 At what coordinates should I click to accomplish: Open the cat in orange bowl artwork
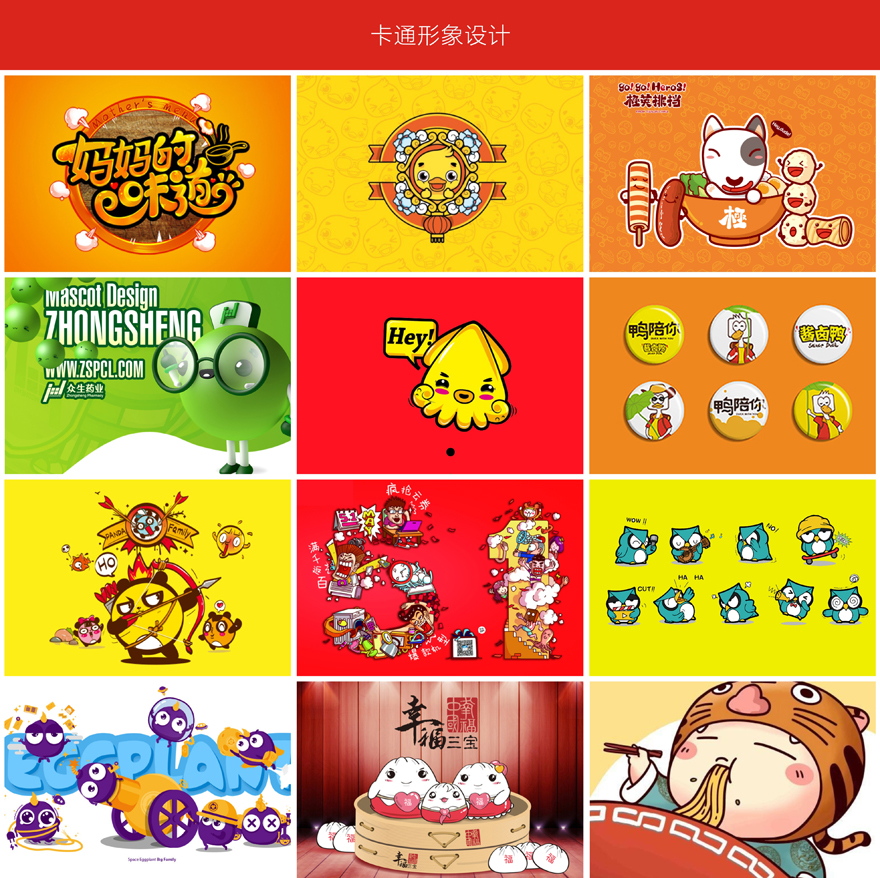coord(732,173)
